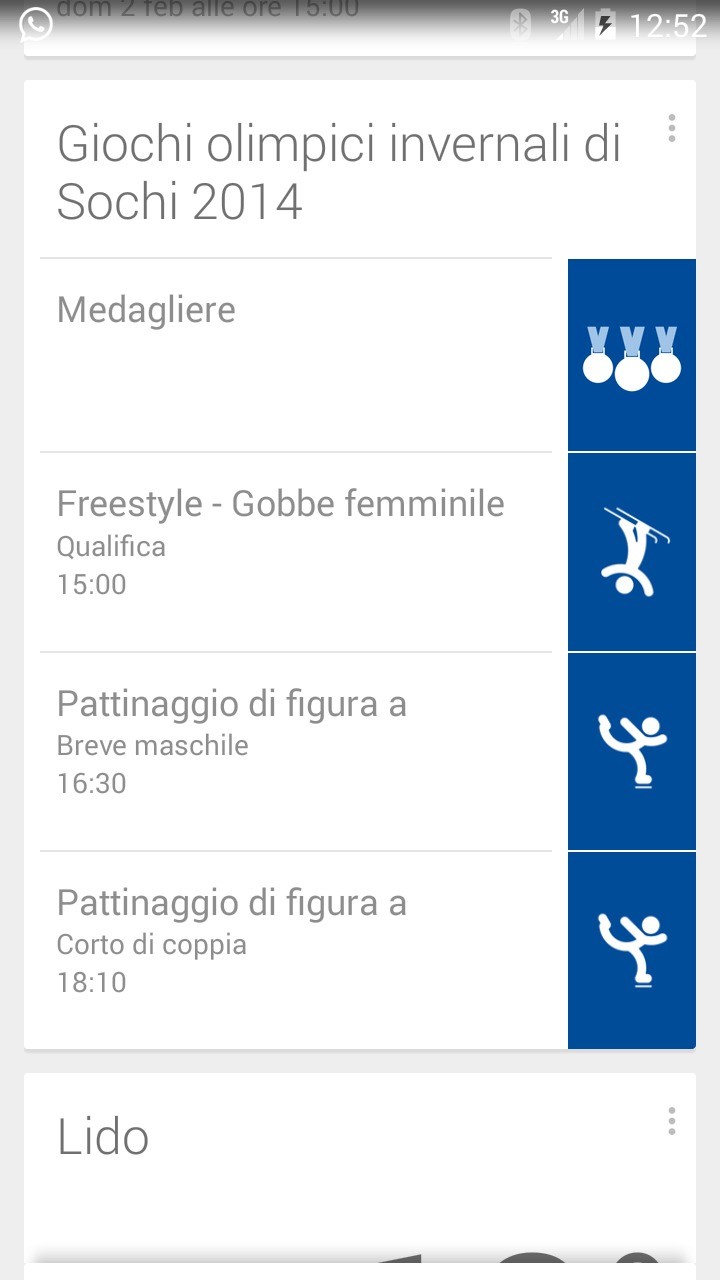
Task: Open the Lido card overflow menu
Action: click(671, 1121)
